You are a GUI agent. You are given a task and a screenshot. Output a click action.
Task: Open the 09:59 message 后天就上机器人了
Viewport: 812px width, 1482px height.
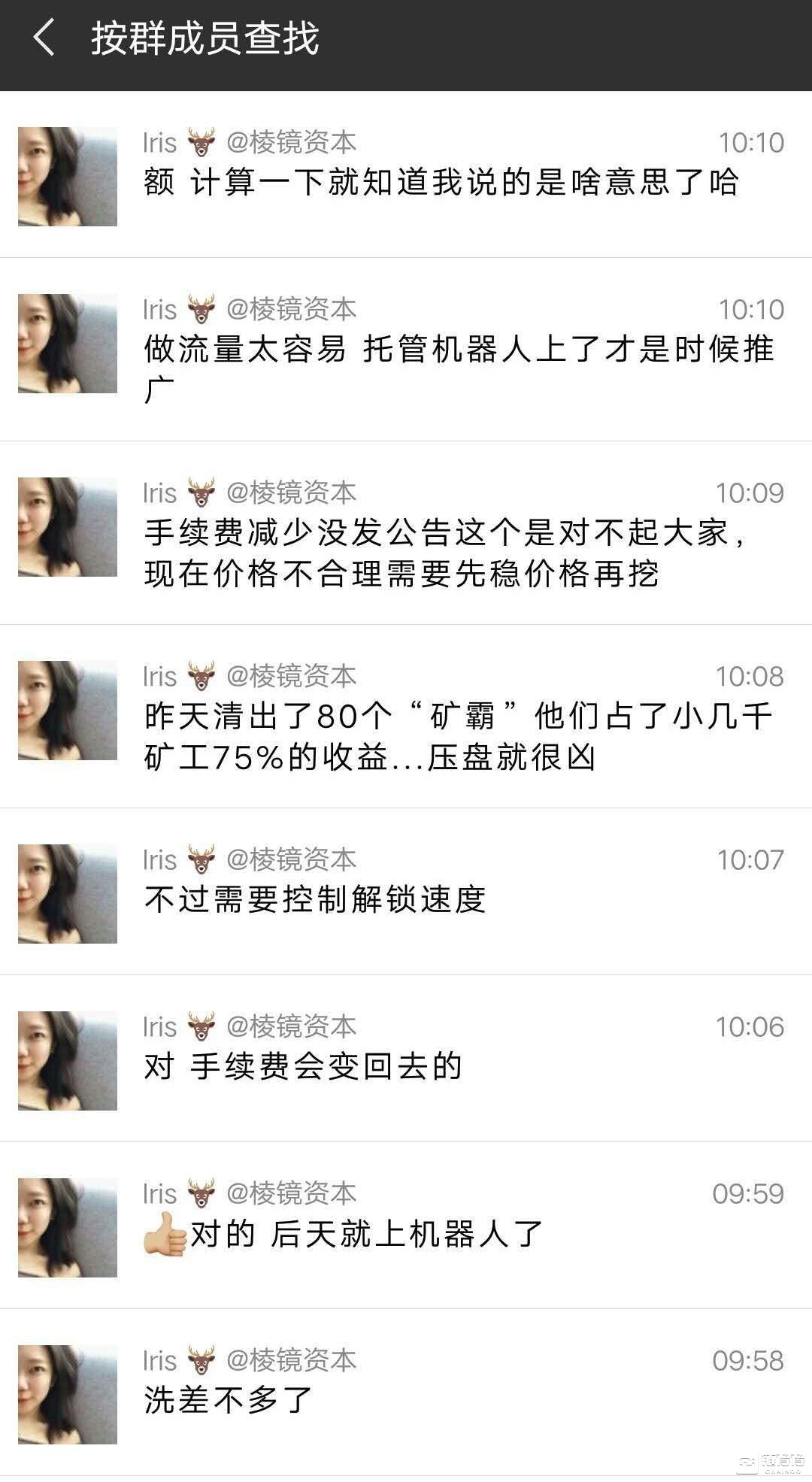click(x=365, y=1235)
